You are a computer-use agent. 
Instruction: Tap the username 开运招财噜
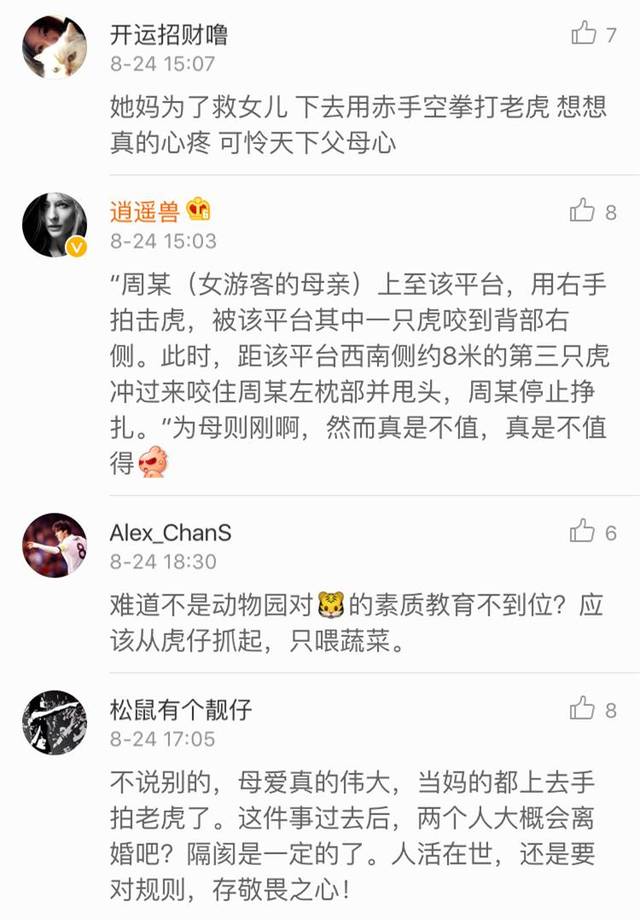pos(168,35)
